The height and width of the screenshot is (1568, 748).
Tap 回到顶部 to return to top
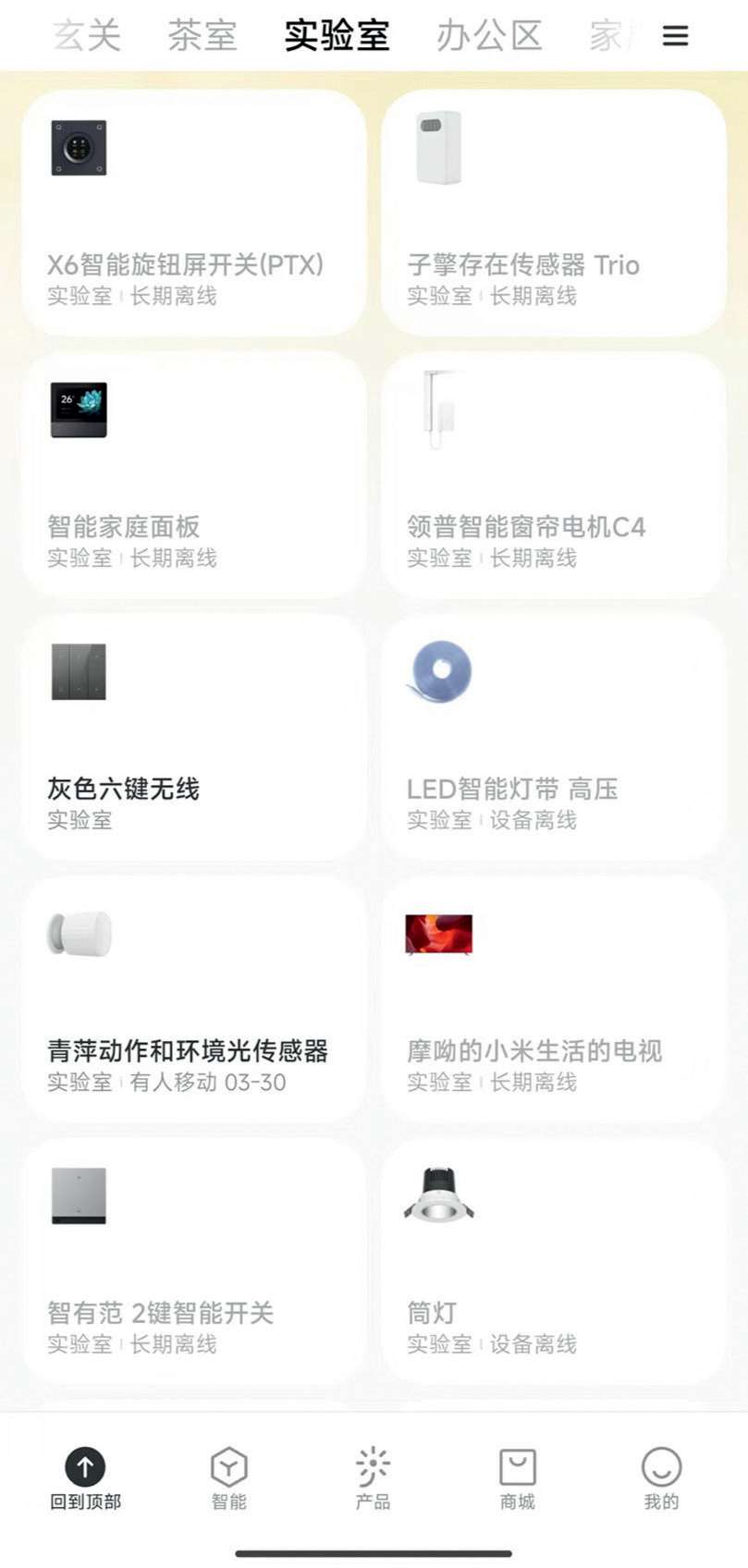pos(85,1477)
